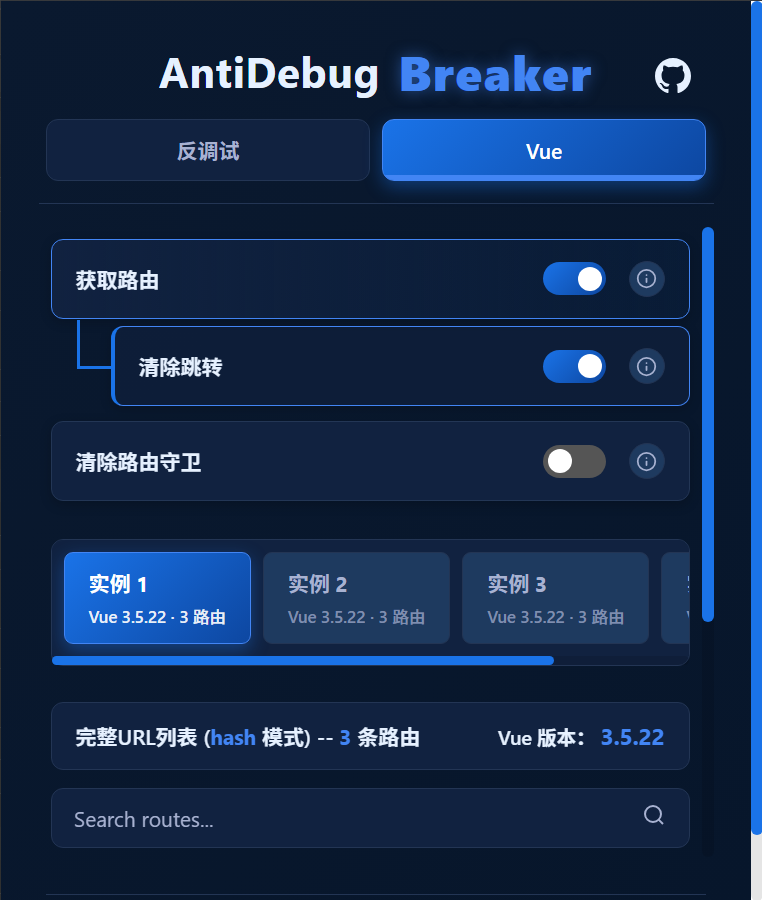
Task: Open info icon next to 清除跳转
Action: point(646,366)
